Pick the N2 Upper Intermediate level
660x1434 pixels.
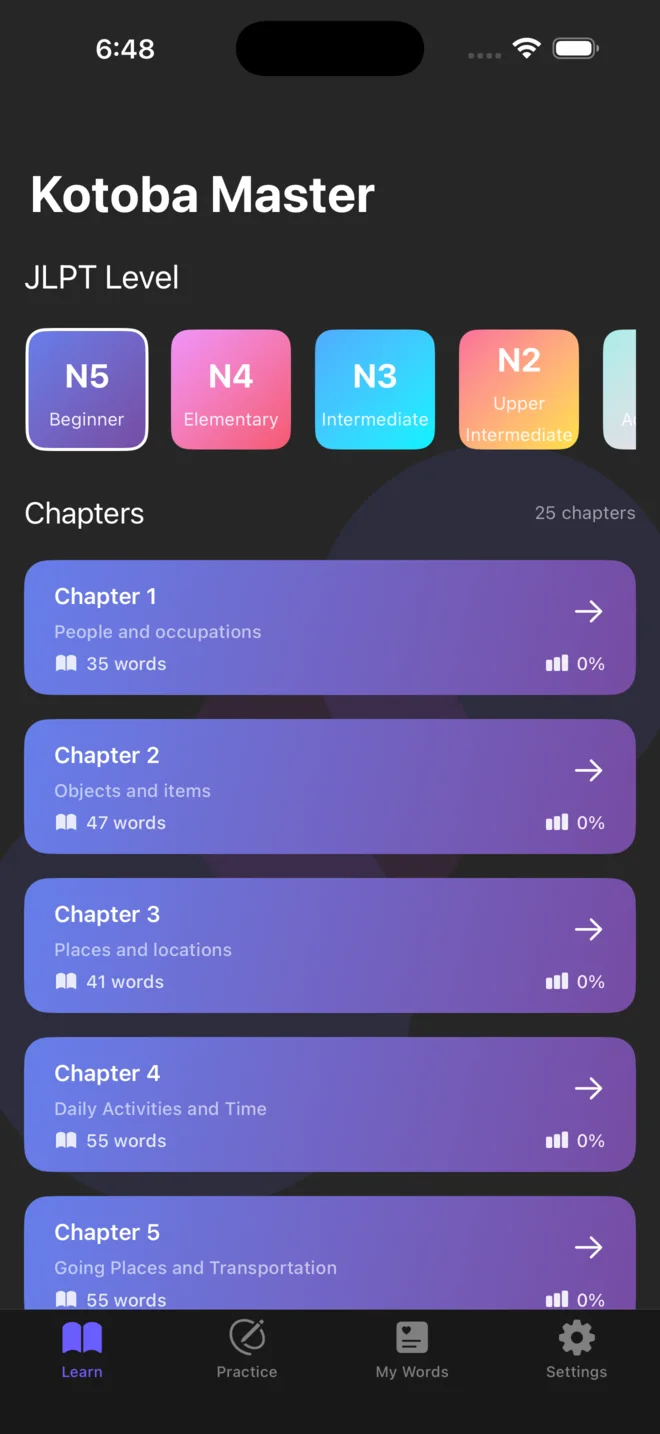click(x=519, y=390)
